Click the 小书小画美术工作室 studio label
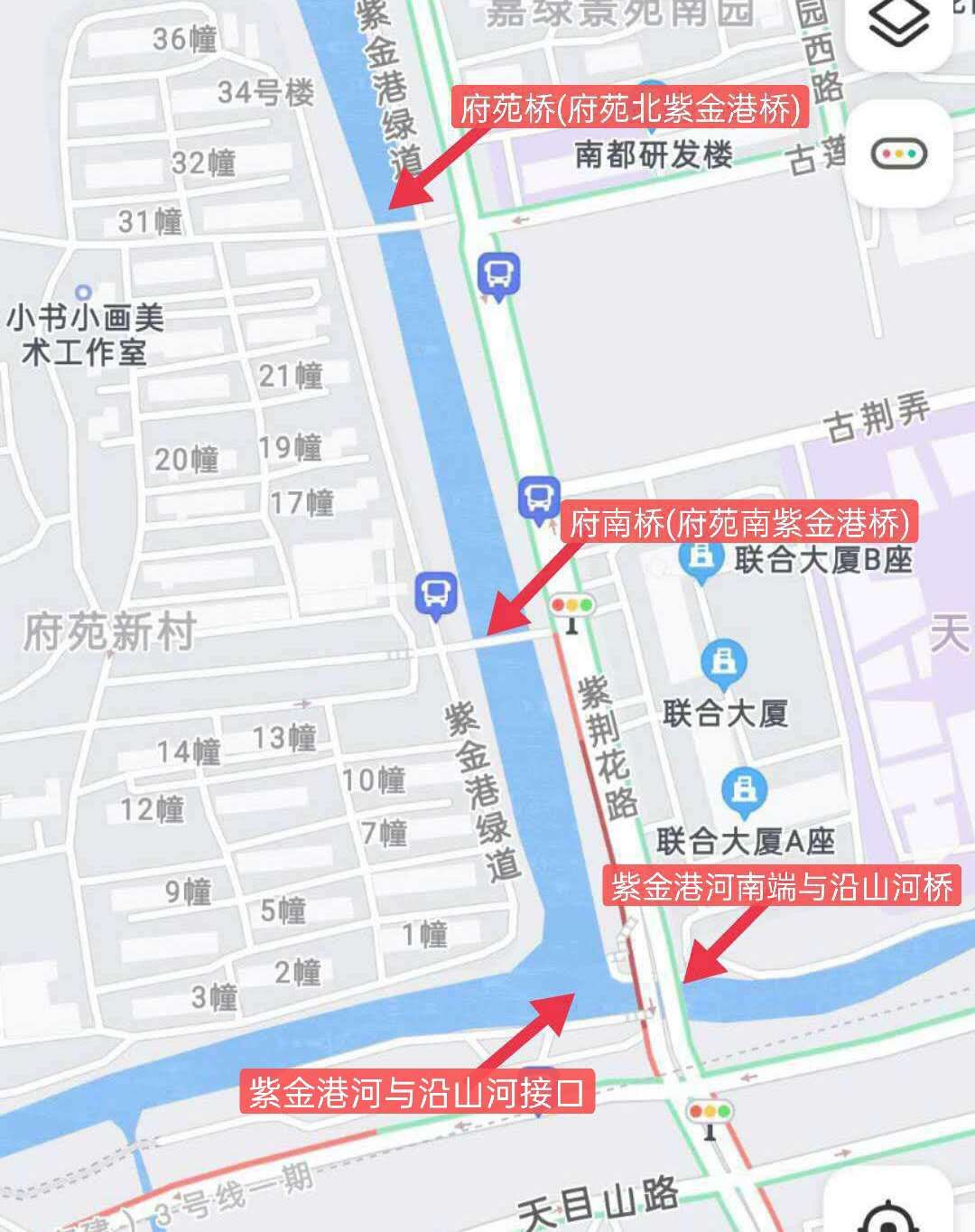 (87, 328)
